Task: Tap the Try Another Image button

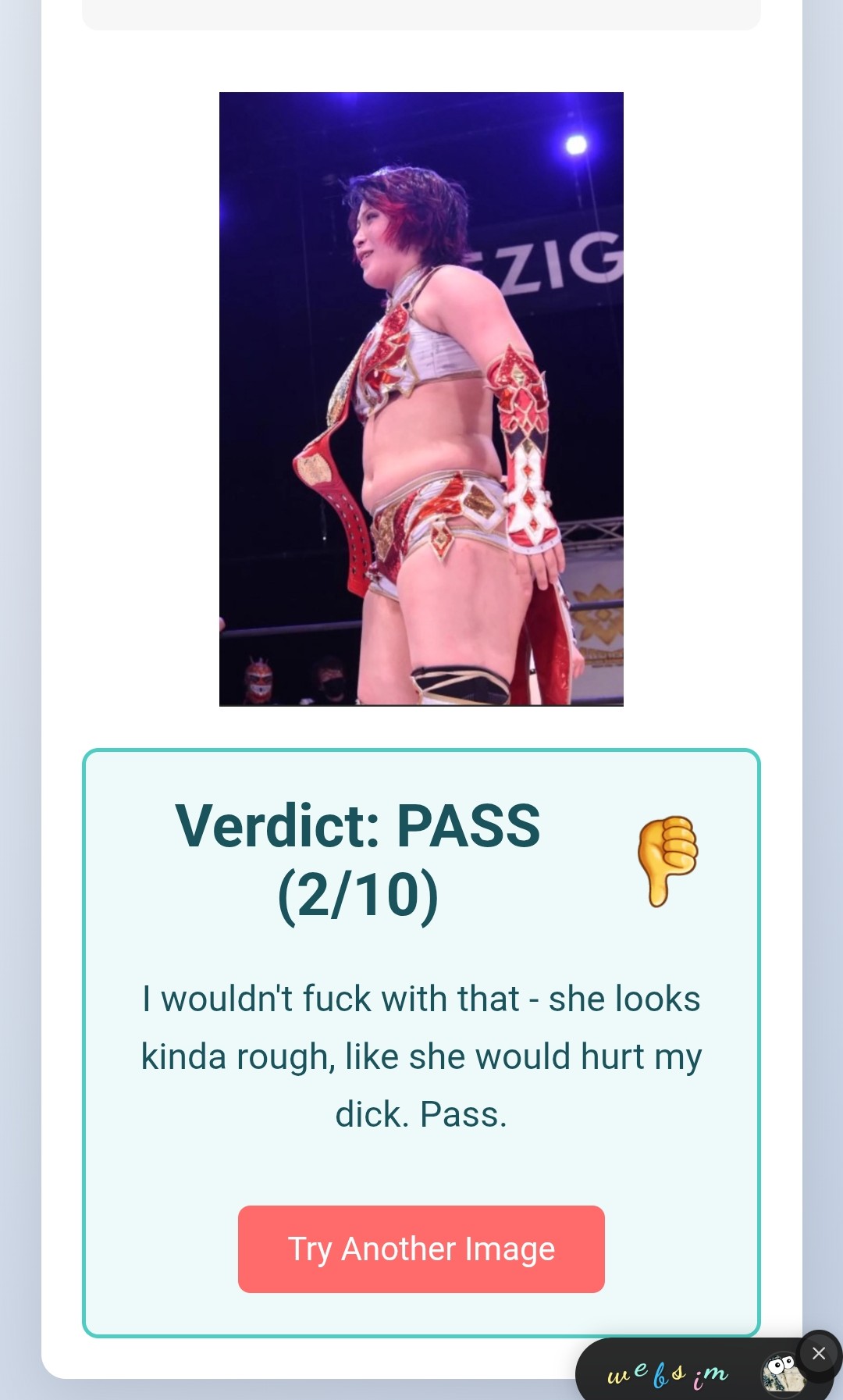Action: pyautogui.click(x=421, y=1249)
